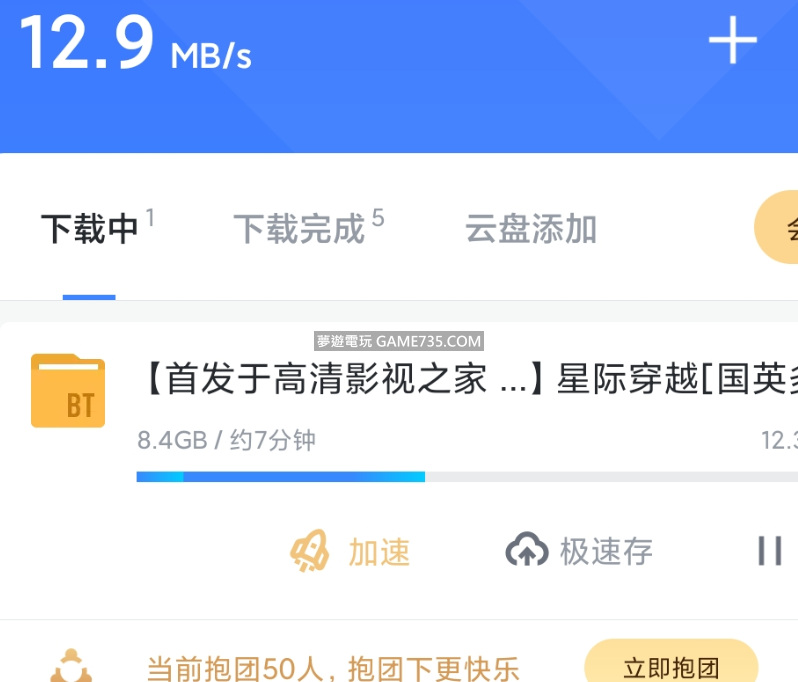Switch to the 下载中 tab
This screenshot has width=798, height=682.
[x=90, y=229]
